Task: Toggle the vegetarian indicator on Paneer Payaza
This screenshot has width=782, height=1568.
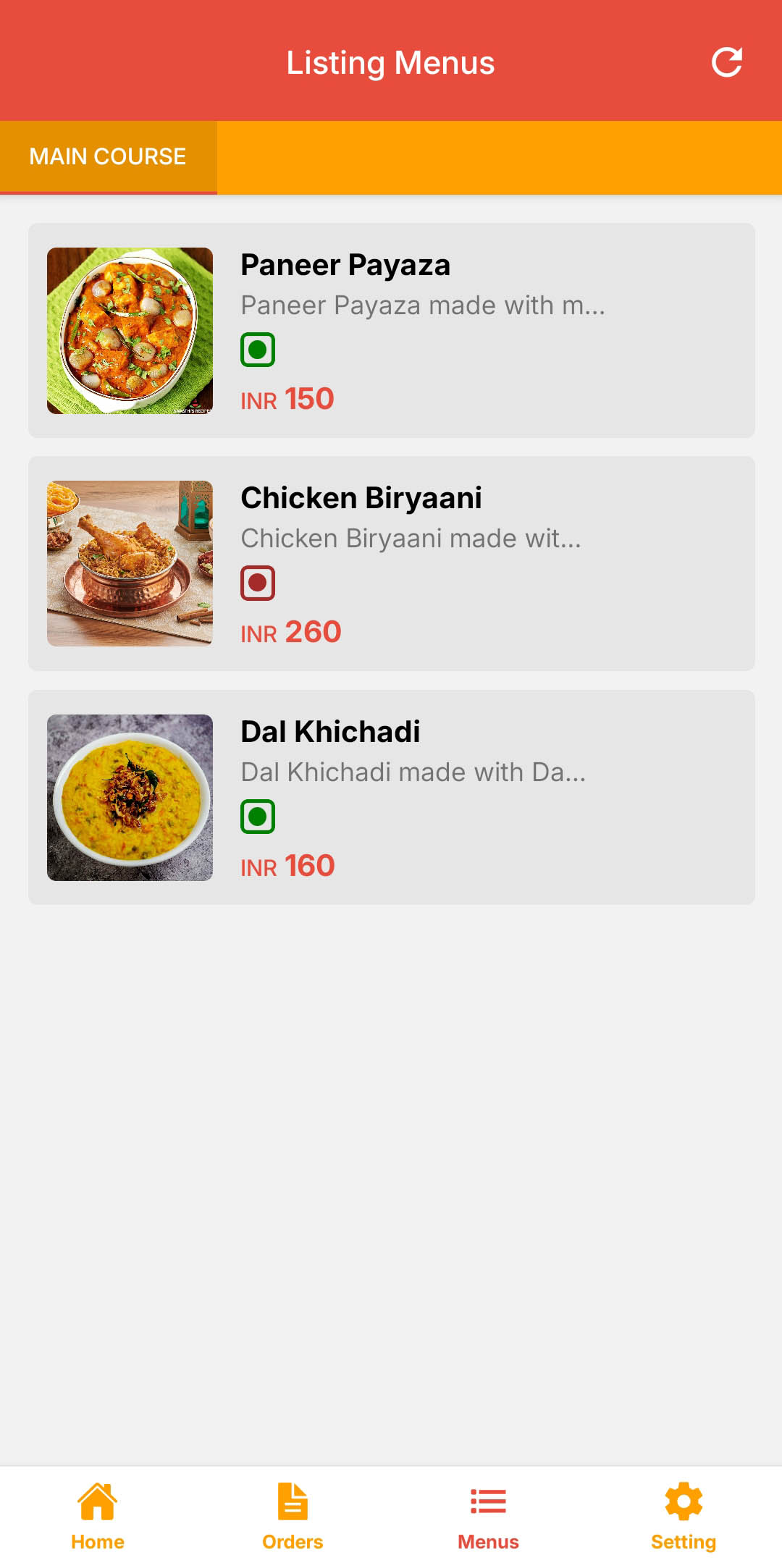Action: click(257, 350)
